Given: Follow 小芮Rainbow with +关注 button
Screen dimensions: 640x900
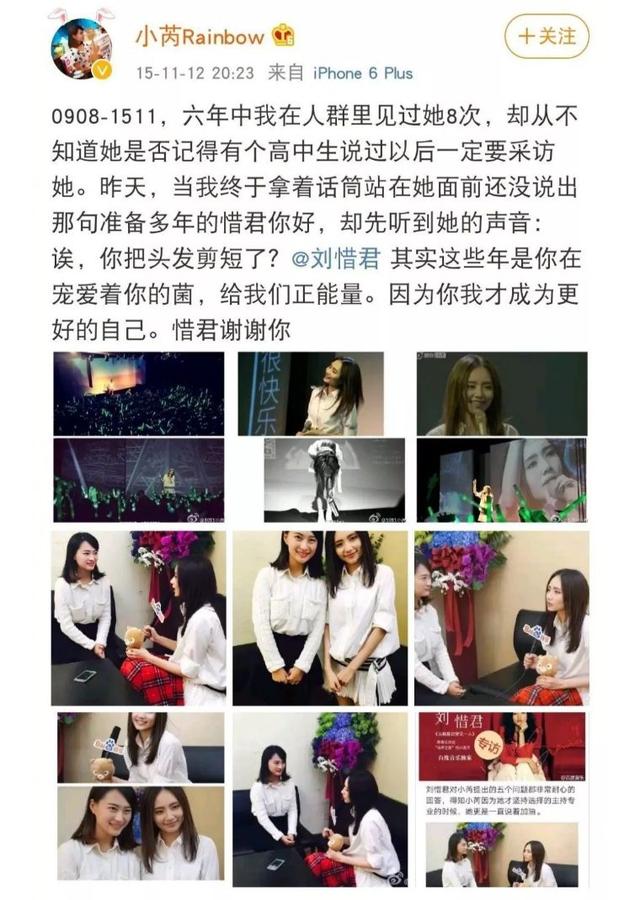Looking at the screenshot, I should 545,36.
